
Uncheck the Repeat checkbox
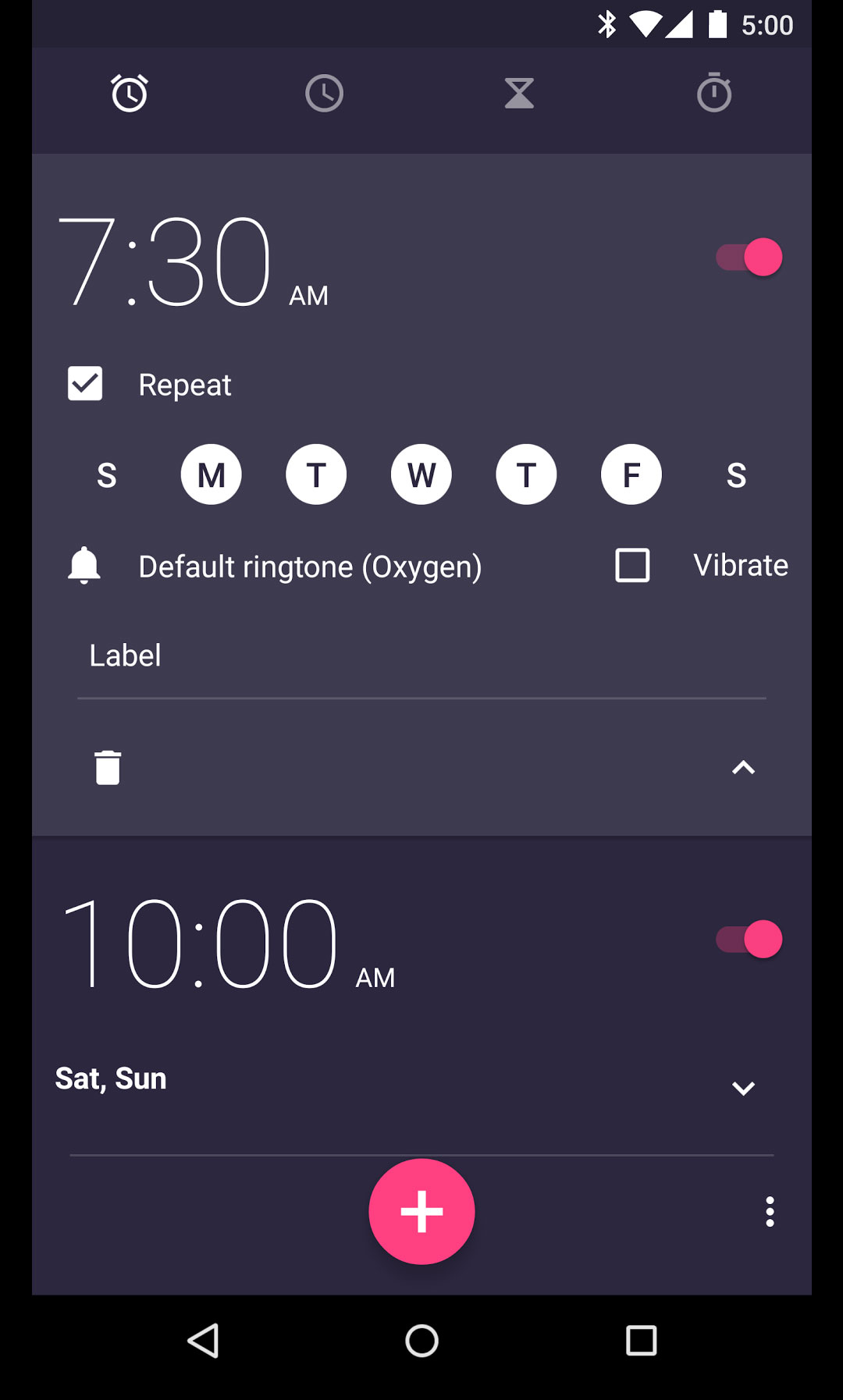[85, 384]
